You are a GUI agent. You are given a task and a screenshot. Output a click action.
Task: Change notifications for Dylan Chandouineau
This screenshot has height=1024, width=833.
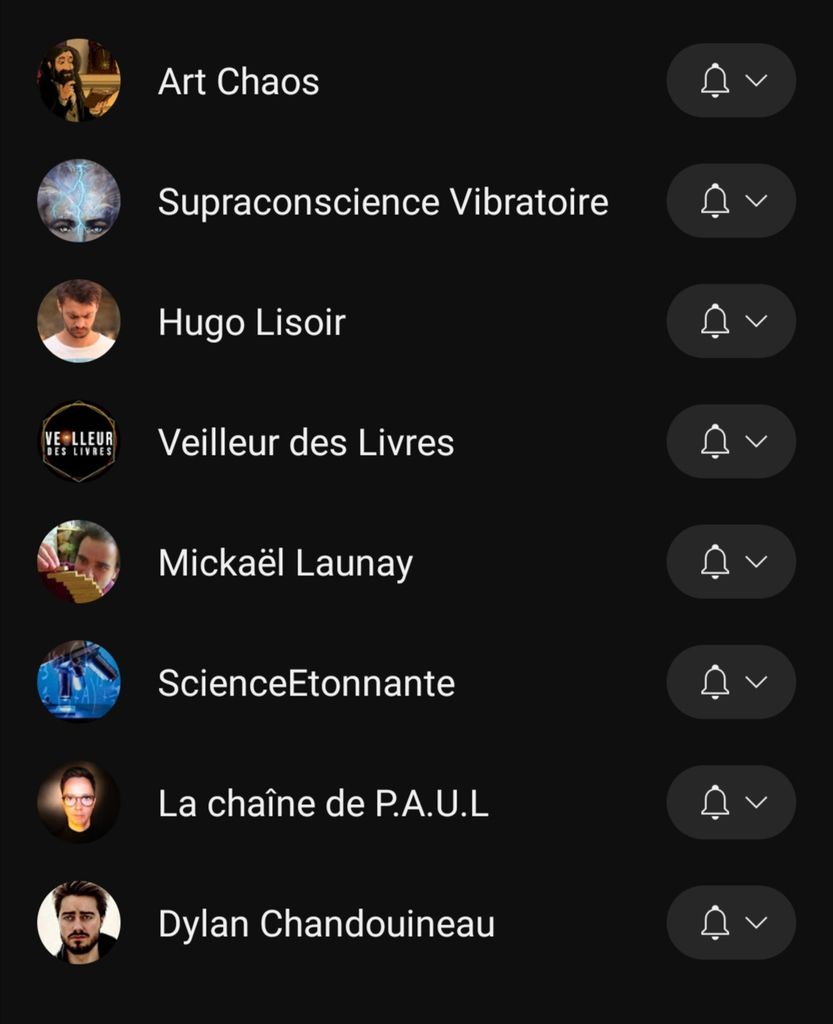pyautogui.click(x=731, y=923)
